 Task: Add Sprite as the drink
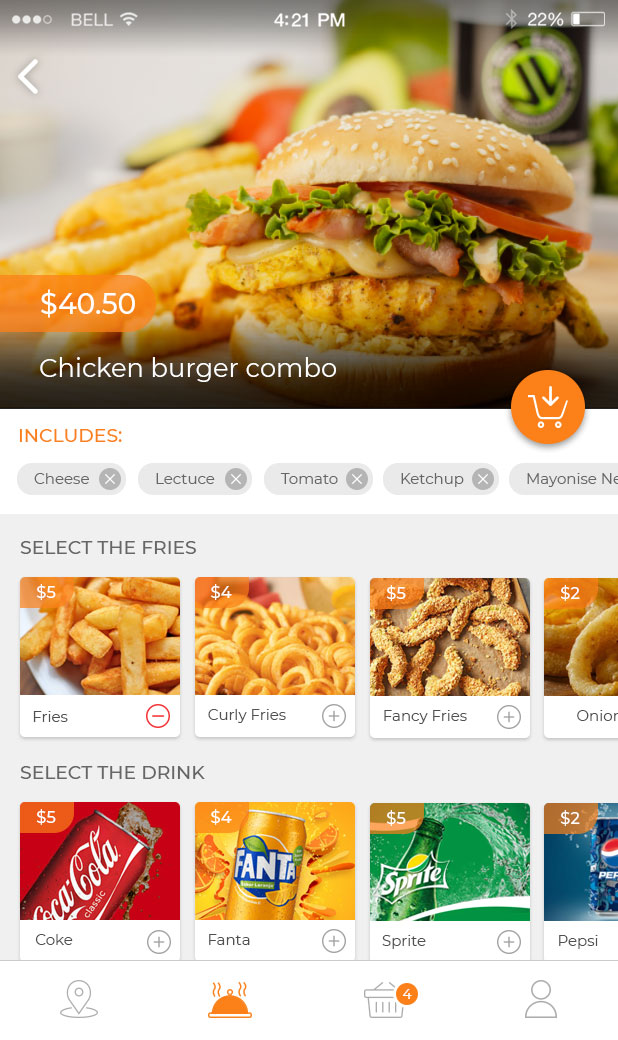click(x=508, y=941)
